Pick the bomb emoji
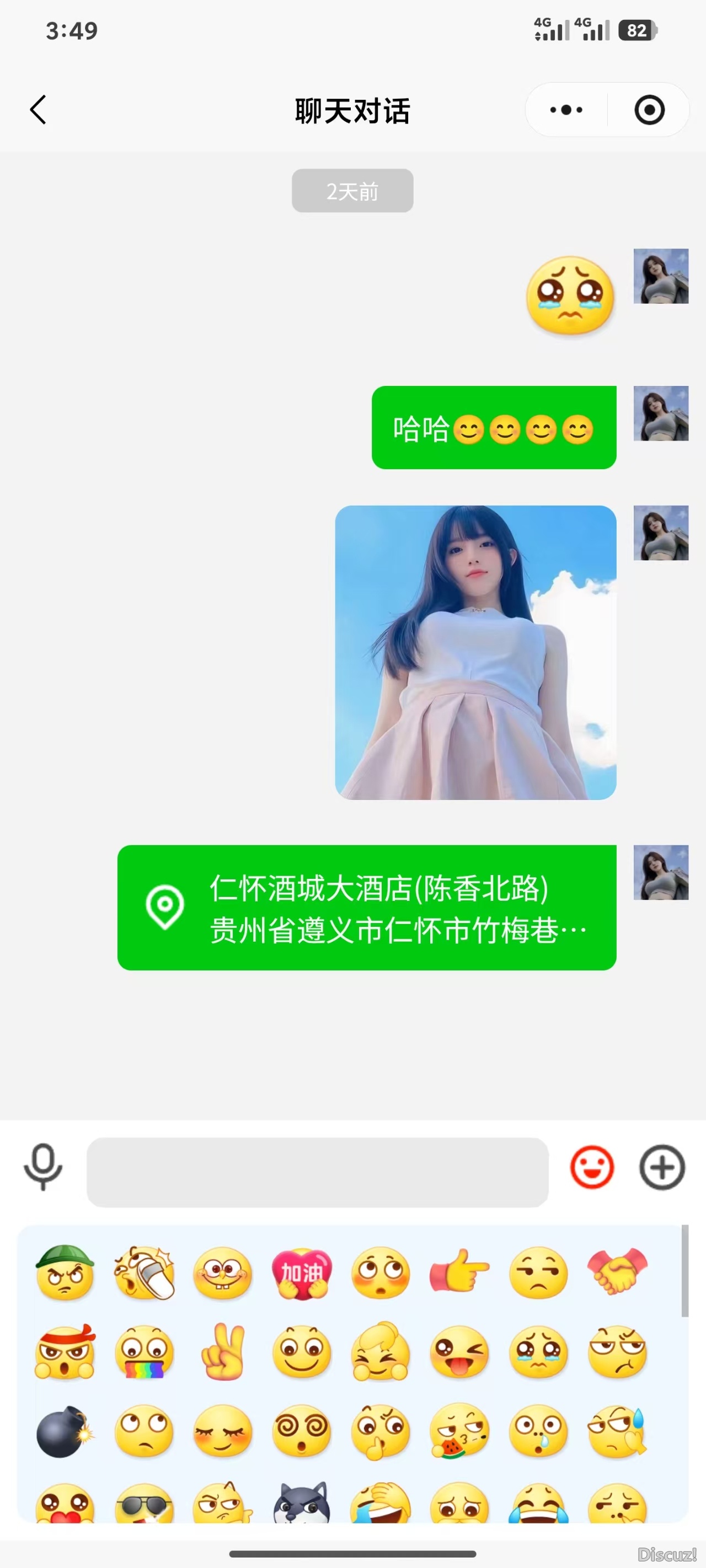 tap(64, 1431)
